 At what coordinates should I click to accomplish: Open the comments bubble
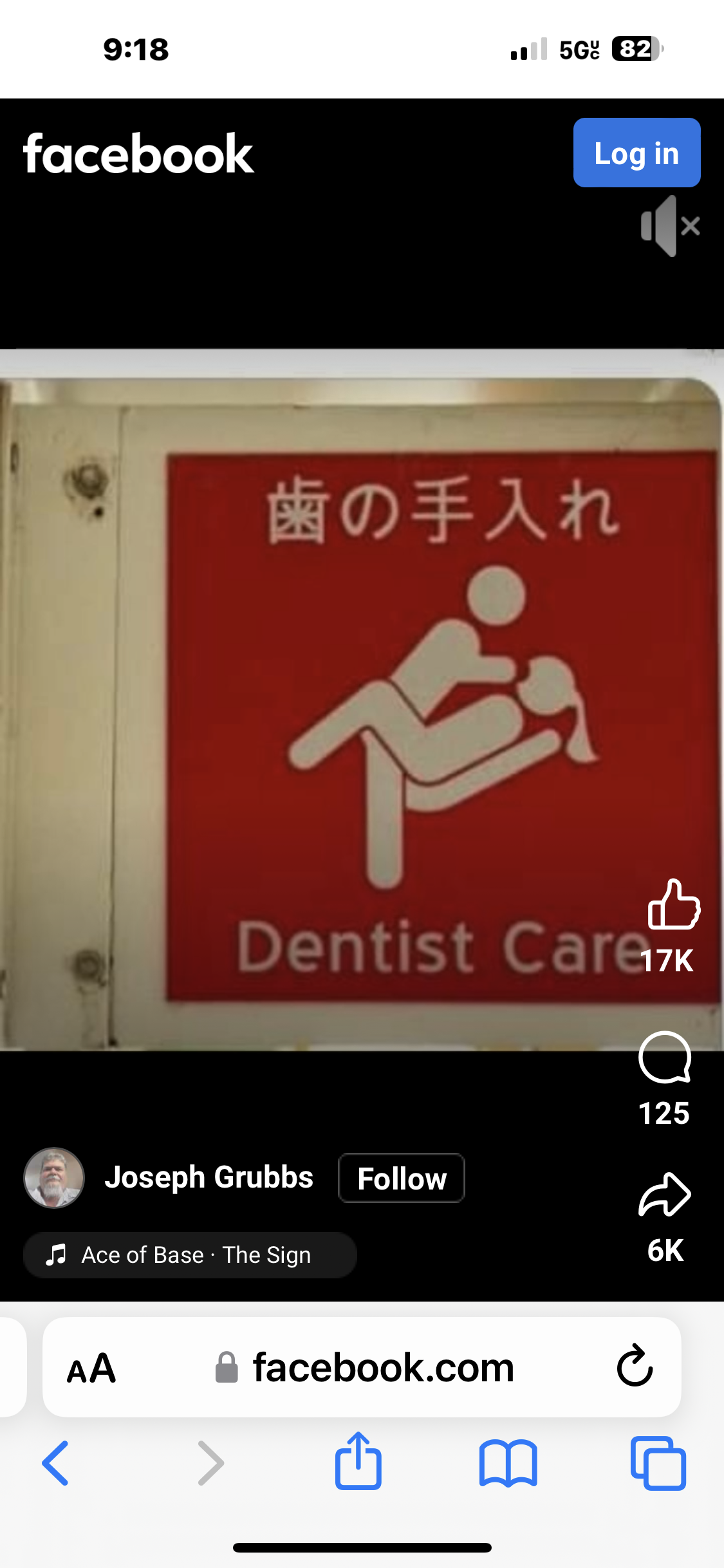665,1058
